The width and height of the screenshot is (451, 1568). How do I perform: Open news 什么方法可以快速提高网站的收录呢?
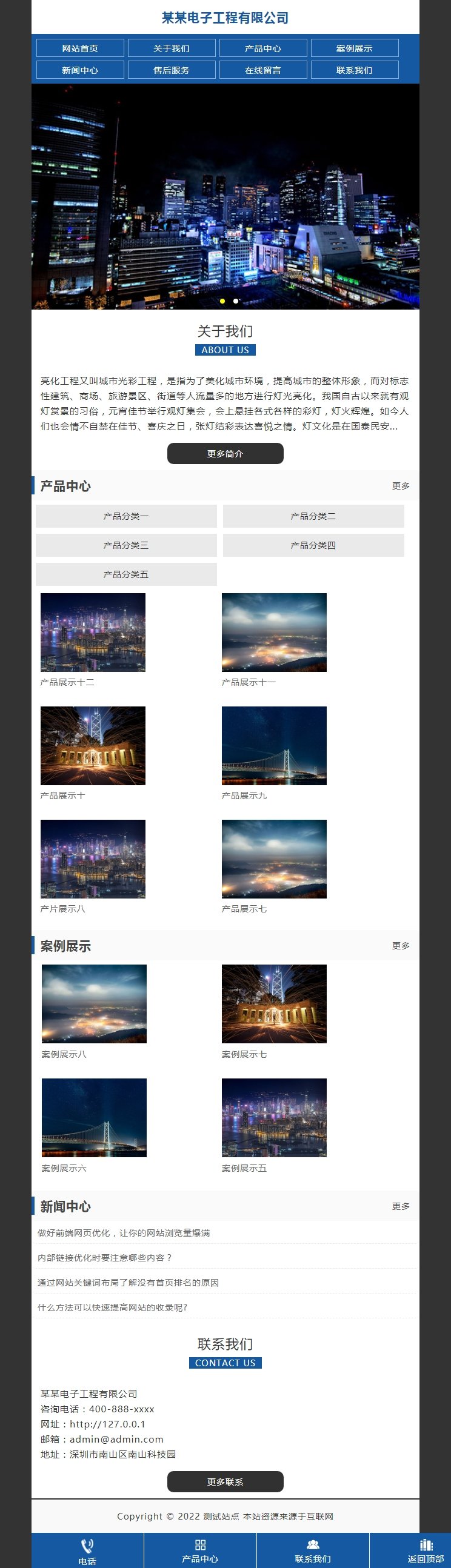(x=113, y=1307)
